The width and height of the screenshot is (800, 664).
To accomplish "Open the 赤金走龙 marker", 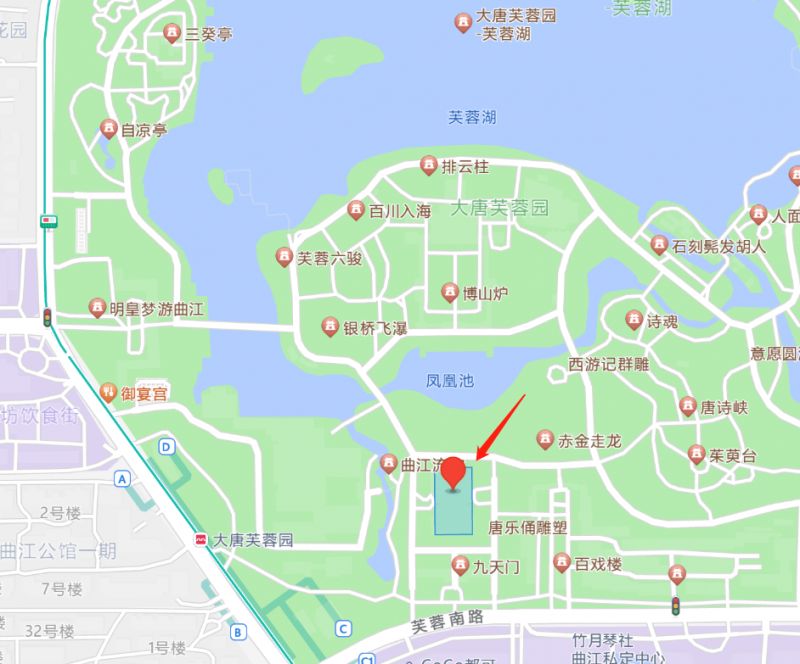I will point(545,439).
